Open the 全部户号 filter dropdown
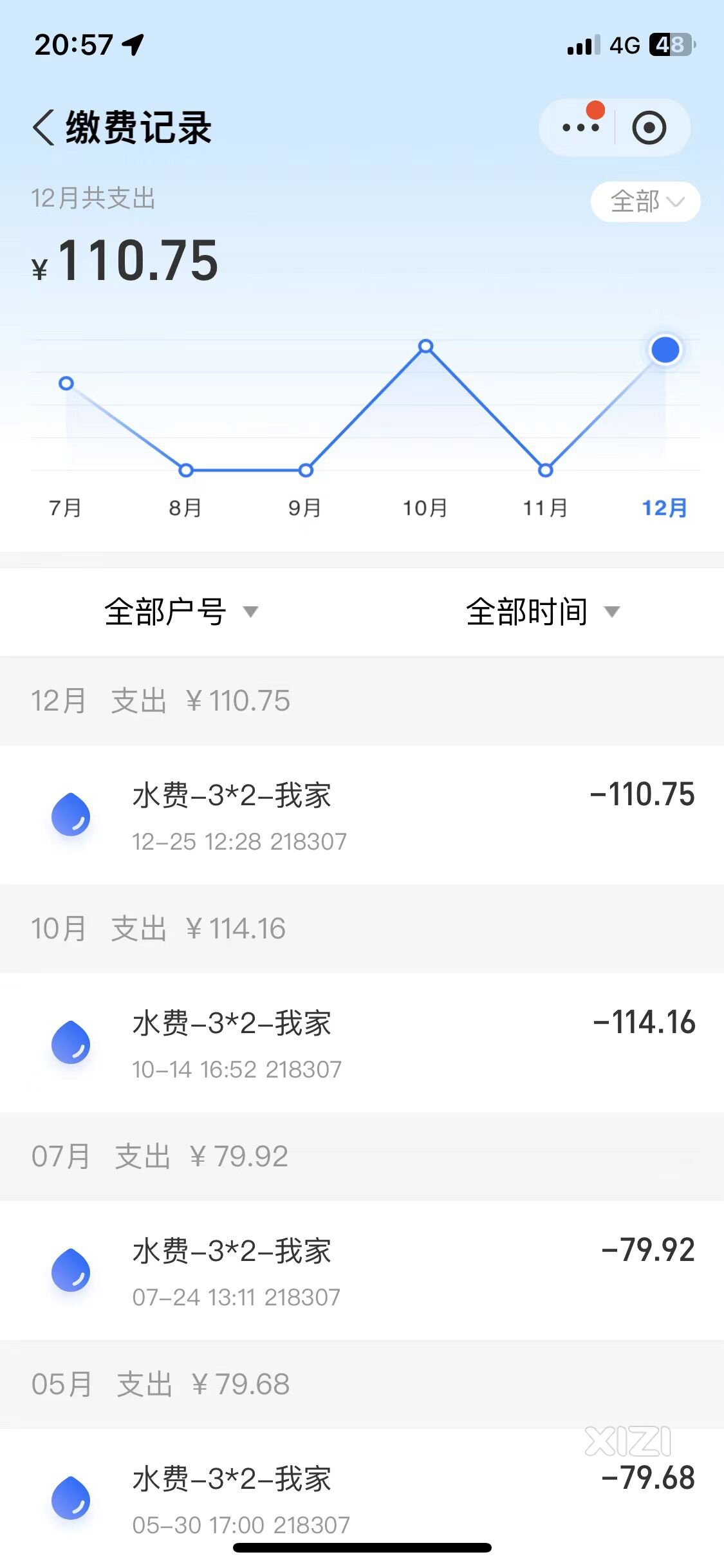The height and width of the screenshot is (1568, 724). pyautogui.click(x=181, y=611)
